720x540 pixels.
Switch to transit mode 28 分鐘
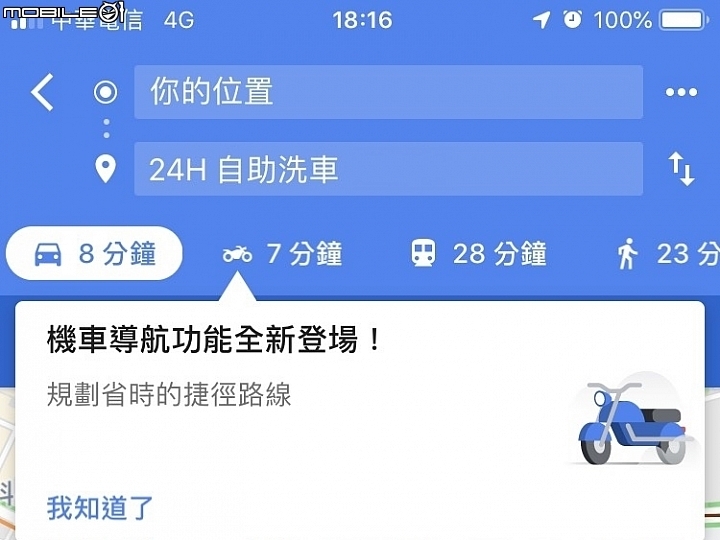479,254
